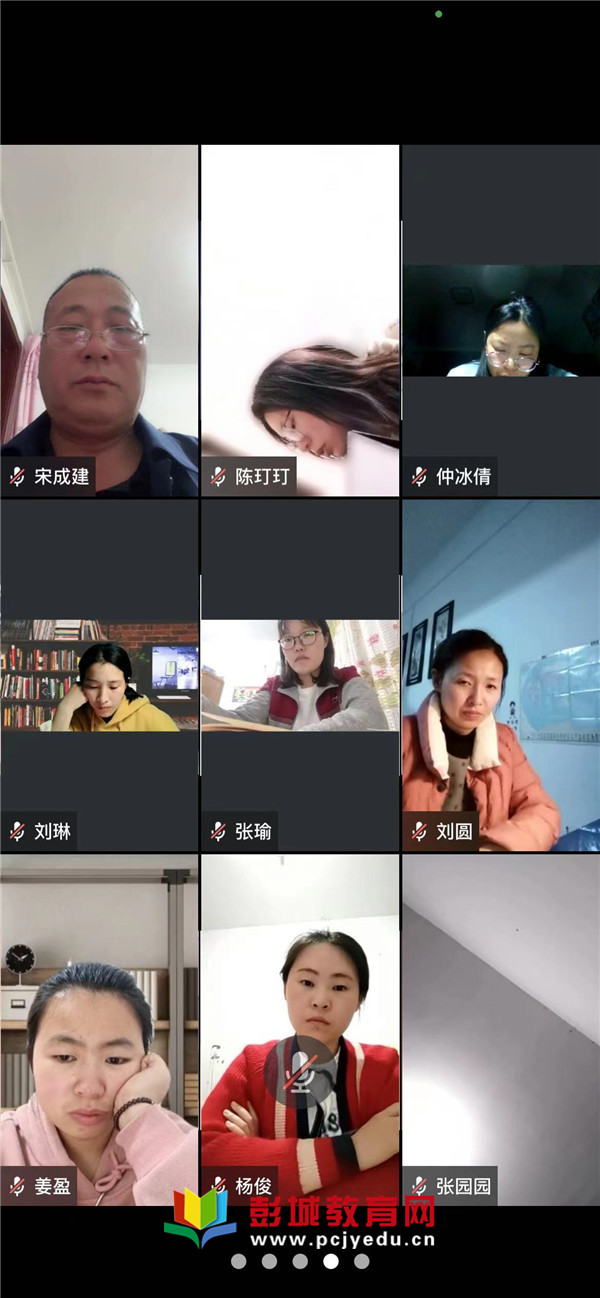Open 陈玎玎's video tile

[300, 320]
